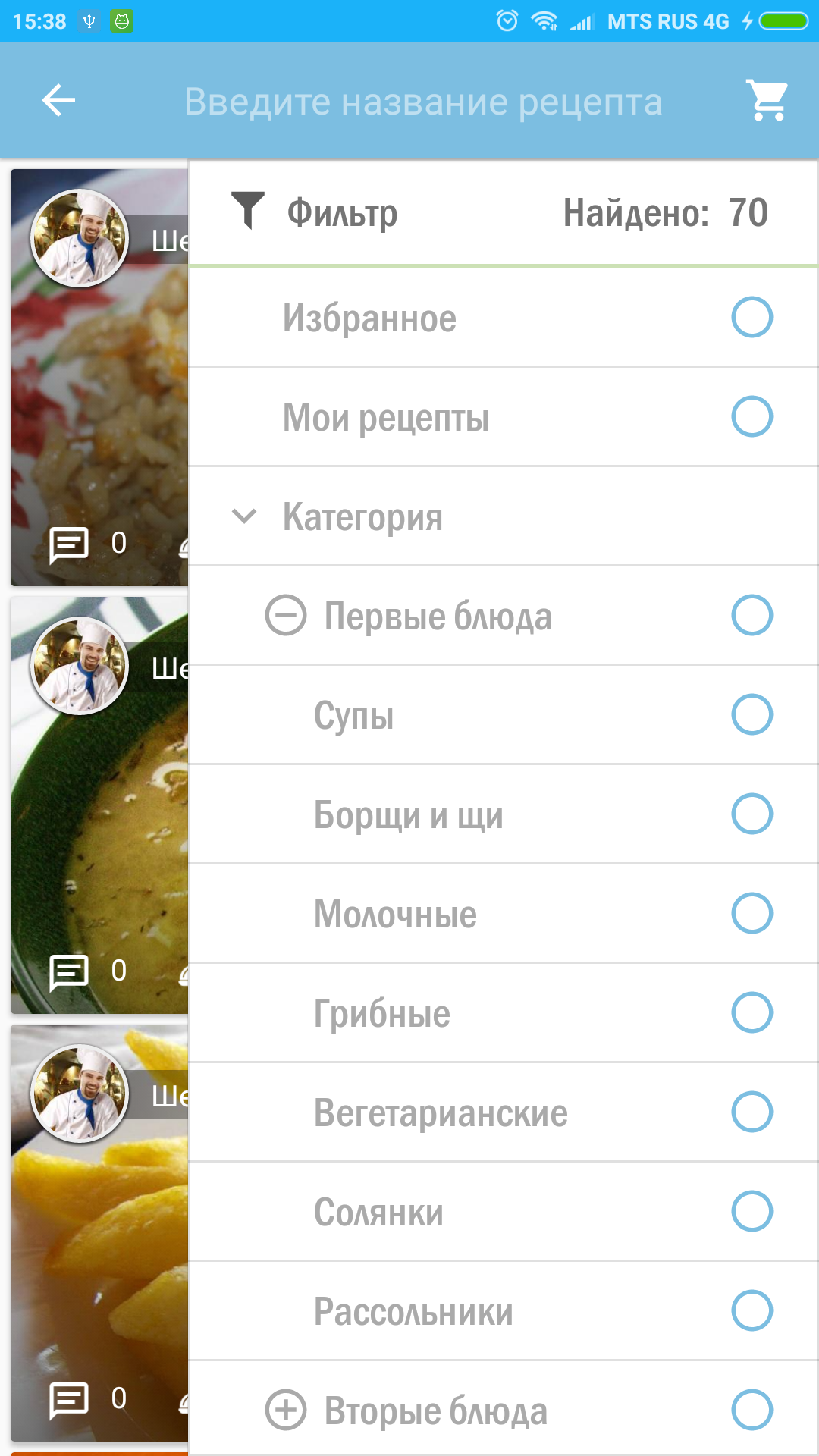Tap the recipe name search field
819x1456 pixels.
[x=423, y=102]
